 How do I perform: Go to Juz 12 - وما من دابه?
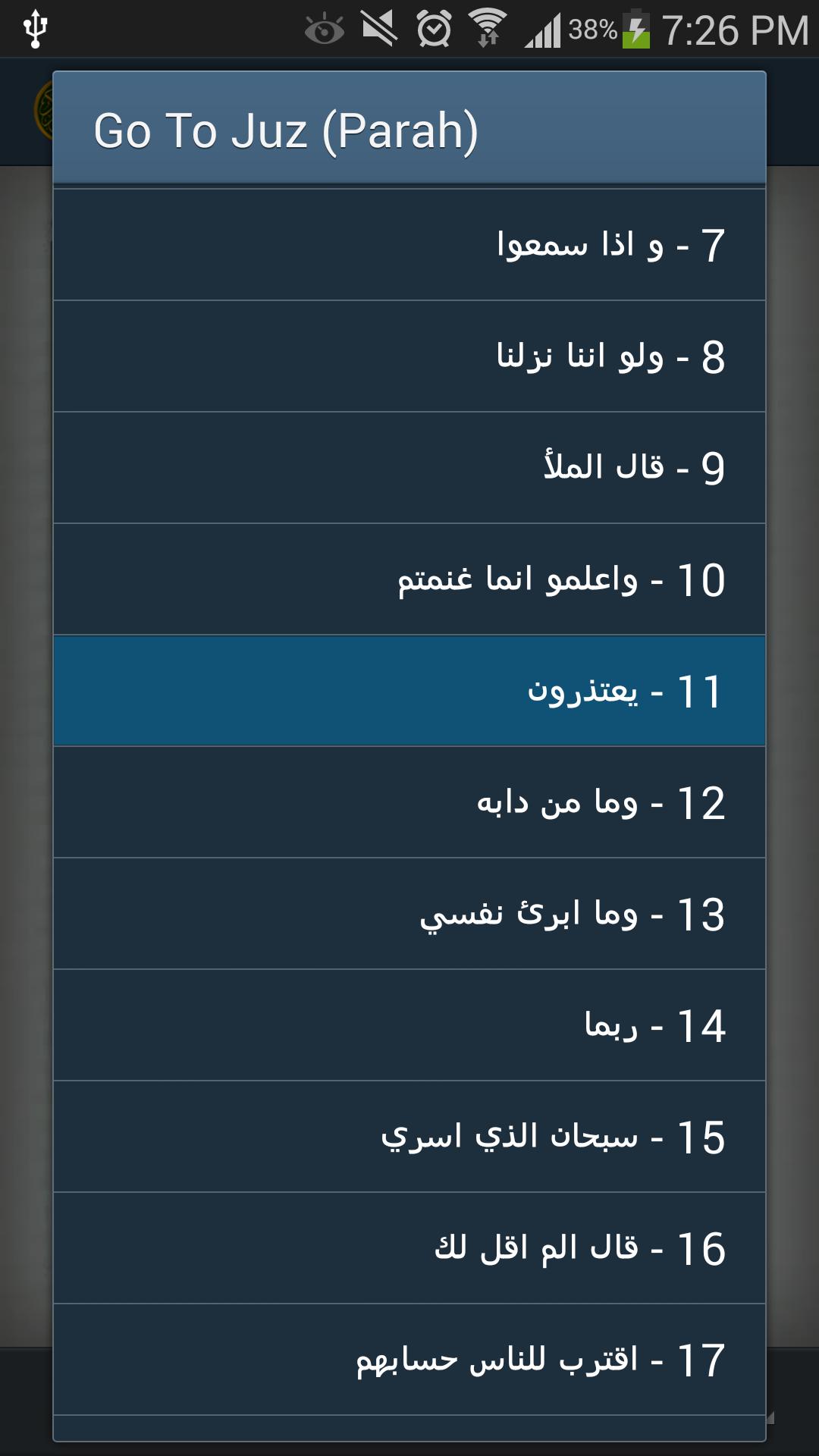click(x=409, y=803)
